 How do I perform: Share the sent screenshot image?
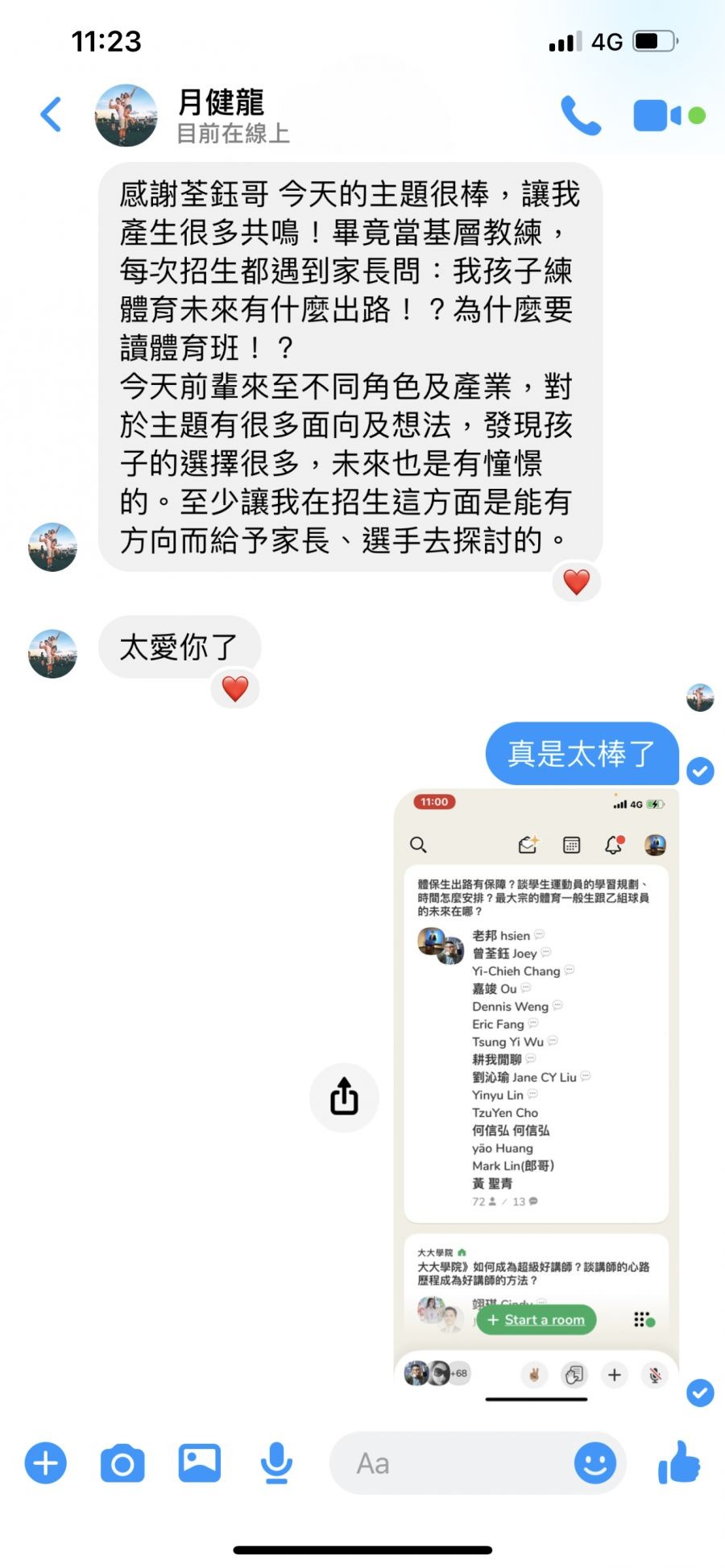[344, 1096]
